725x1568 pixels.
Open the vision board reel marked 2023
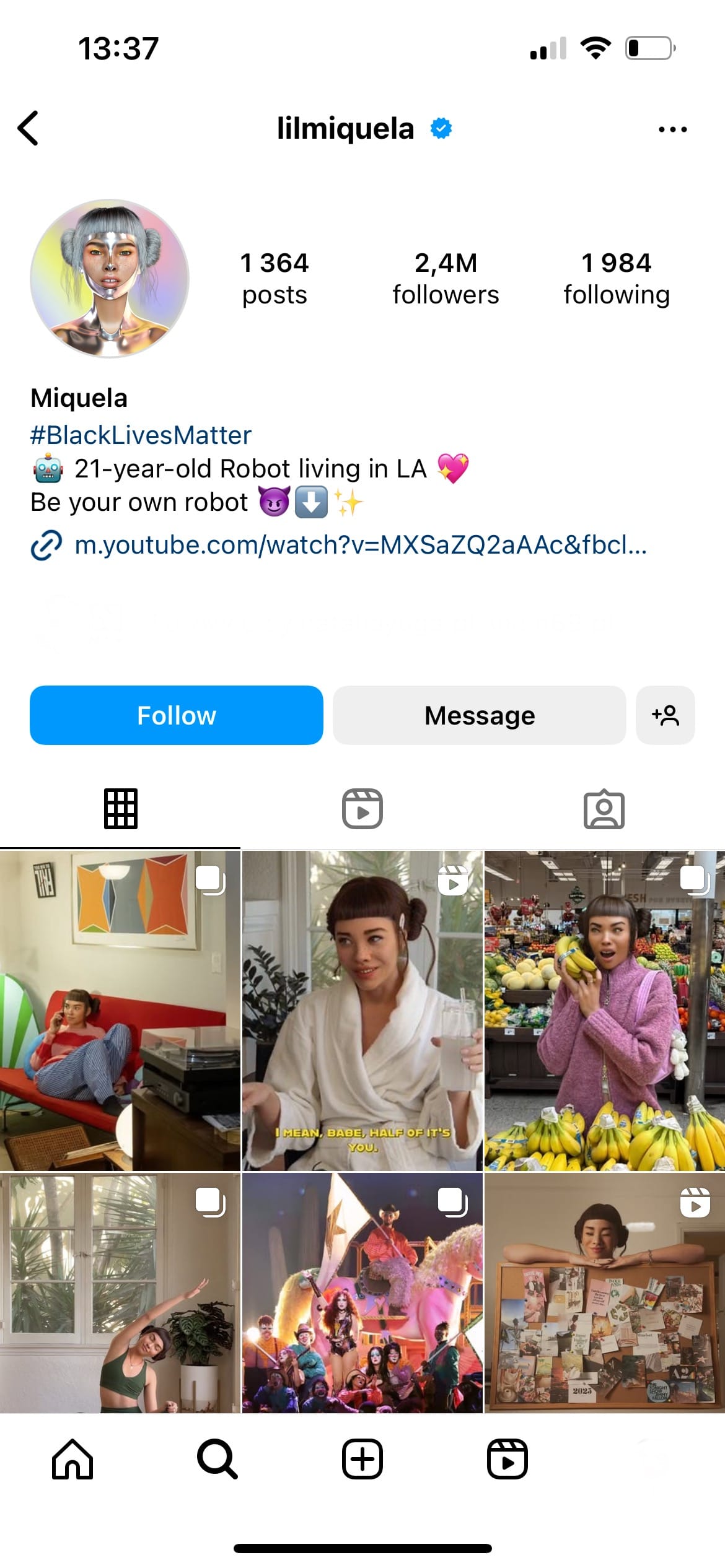coord(604,1293)
